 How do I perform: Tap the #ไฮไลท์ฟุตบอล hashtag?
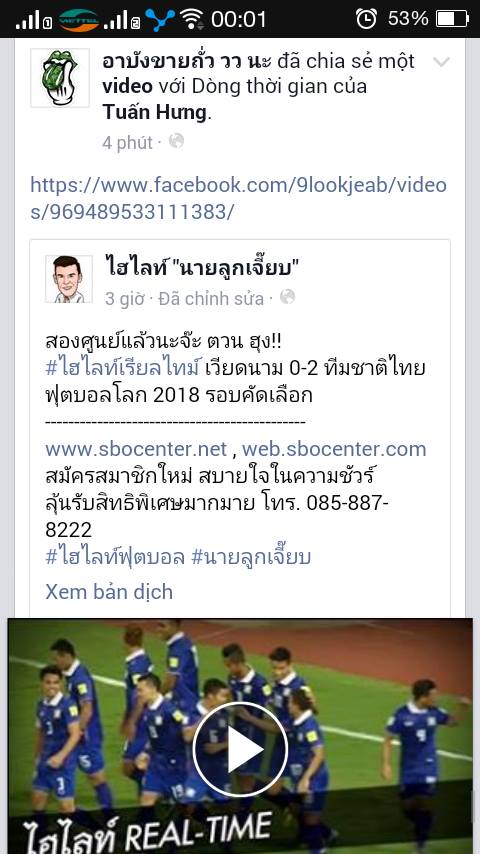coord(116,557)
